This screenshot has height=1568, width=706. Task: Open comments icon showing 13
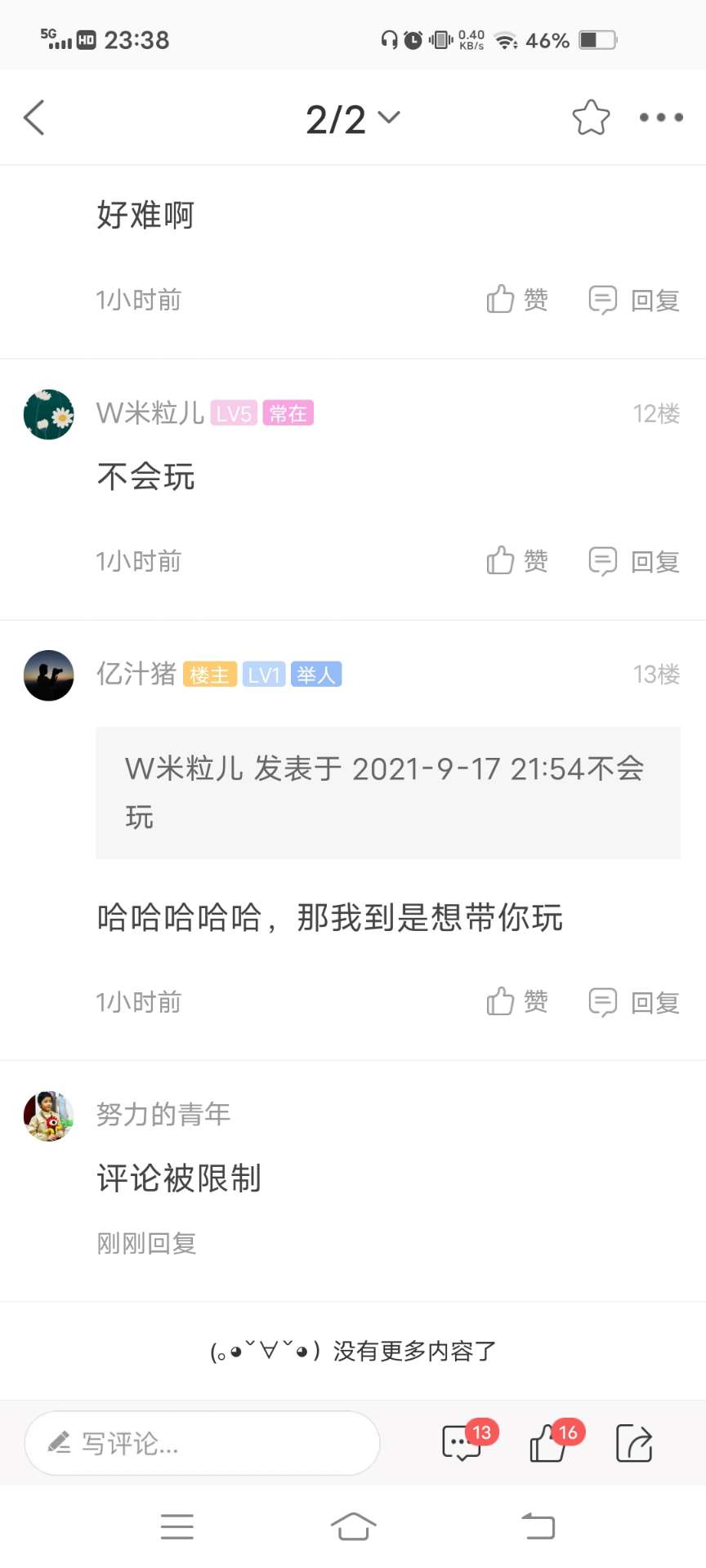462,1443
